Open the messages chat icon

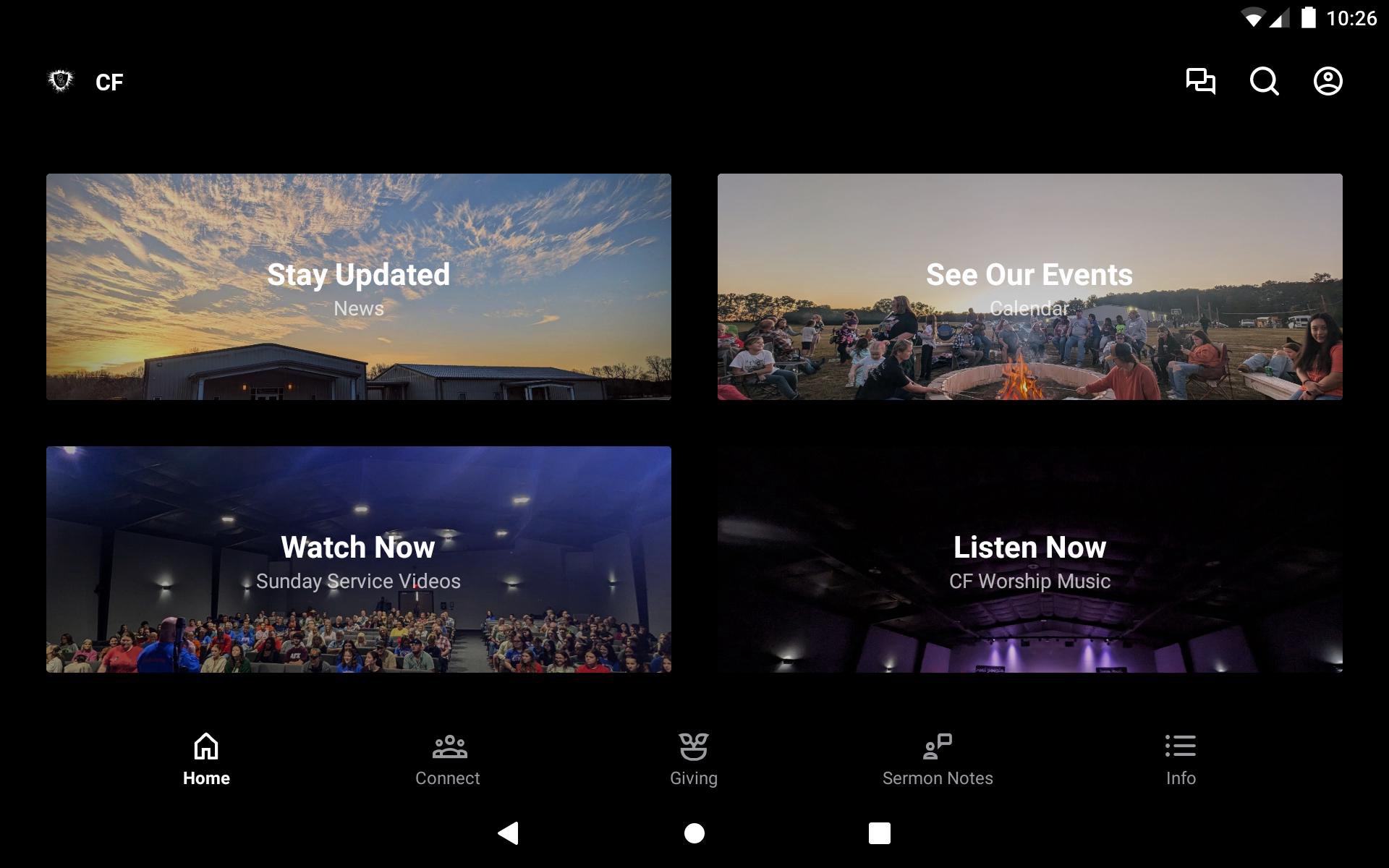coord(1200,81)
